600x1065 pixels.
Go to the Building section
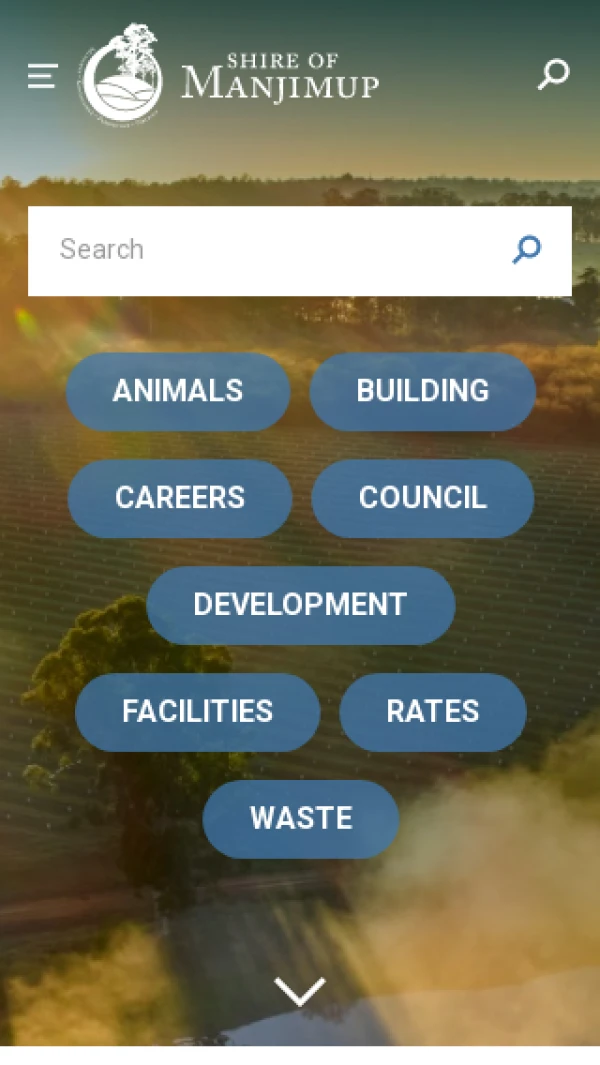click(422, 391)
